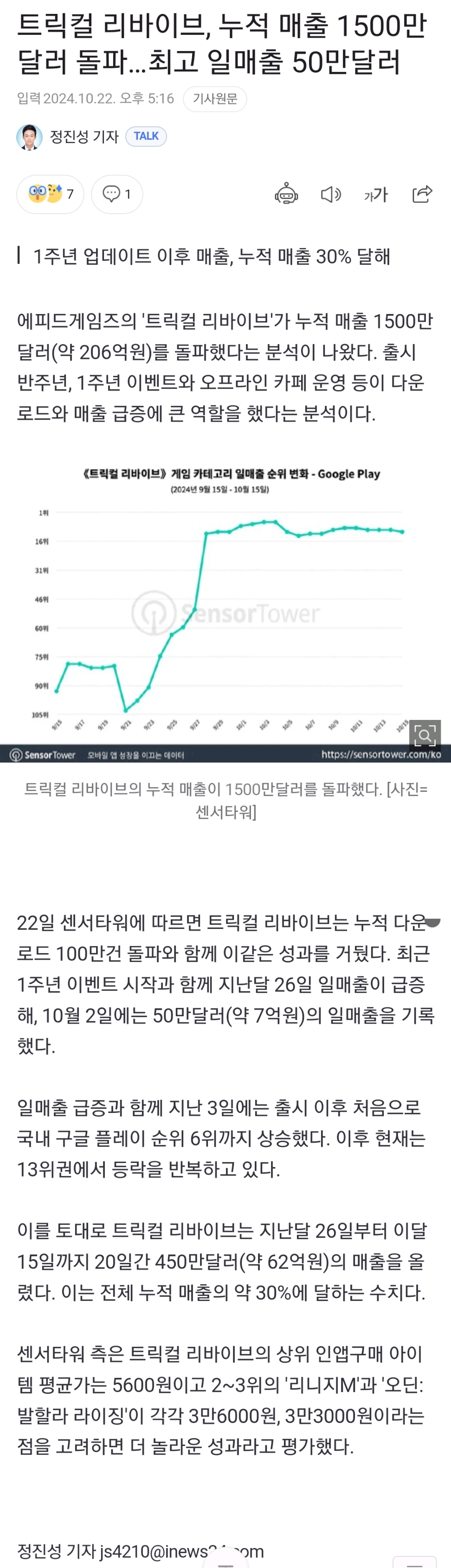
Task: Open the original article via 기사원문
Action: pyautogui.click(x=214, y=98)
